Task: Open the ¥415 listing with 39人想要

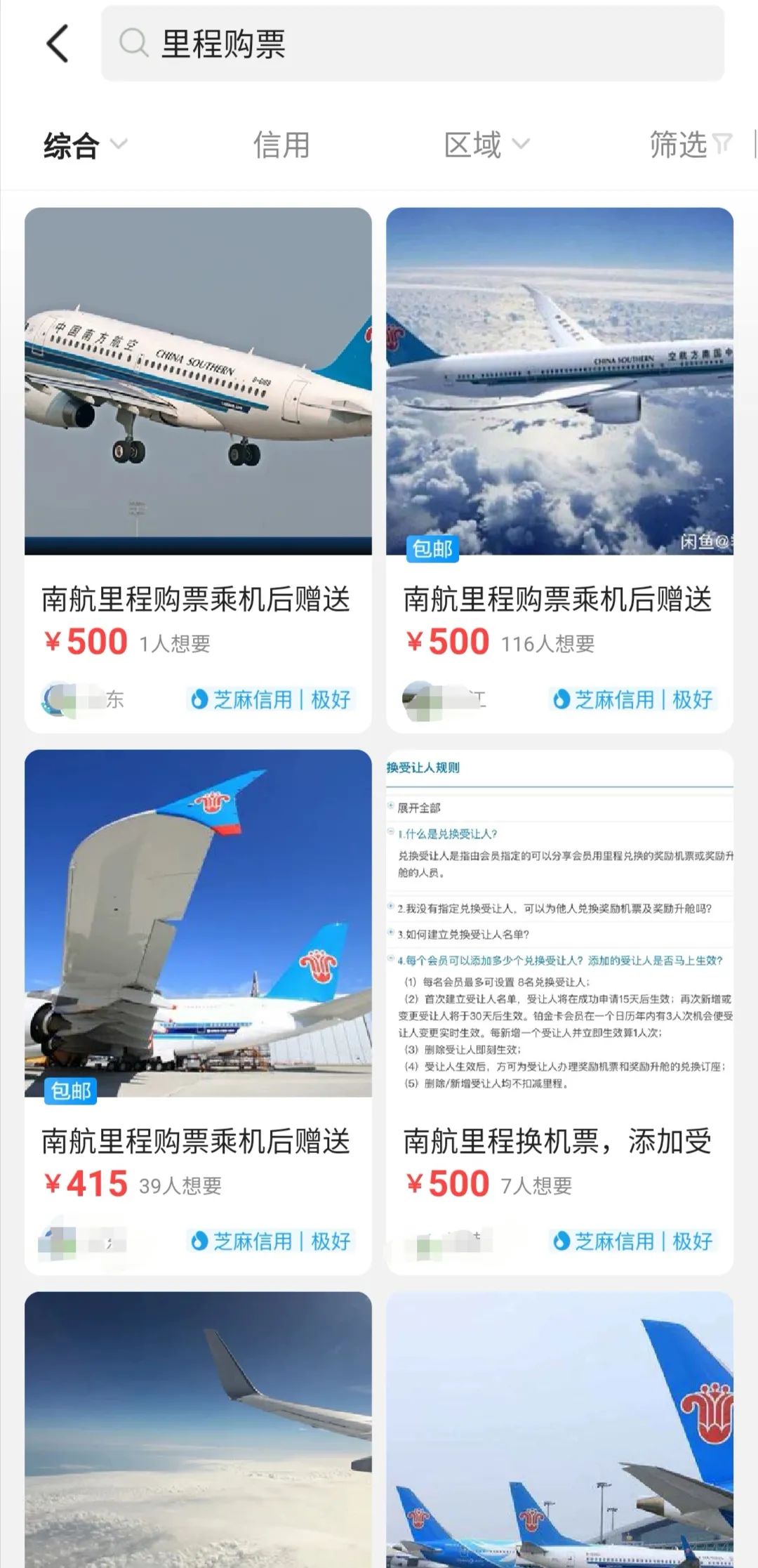Action: (x=198, y=1012)
